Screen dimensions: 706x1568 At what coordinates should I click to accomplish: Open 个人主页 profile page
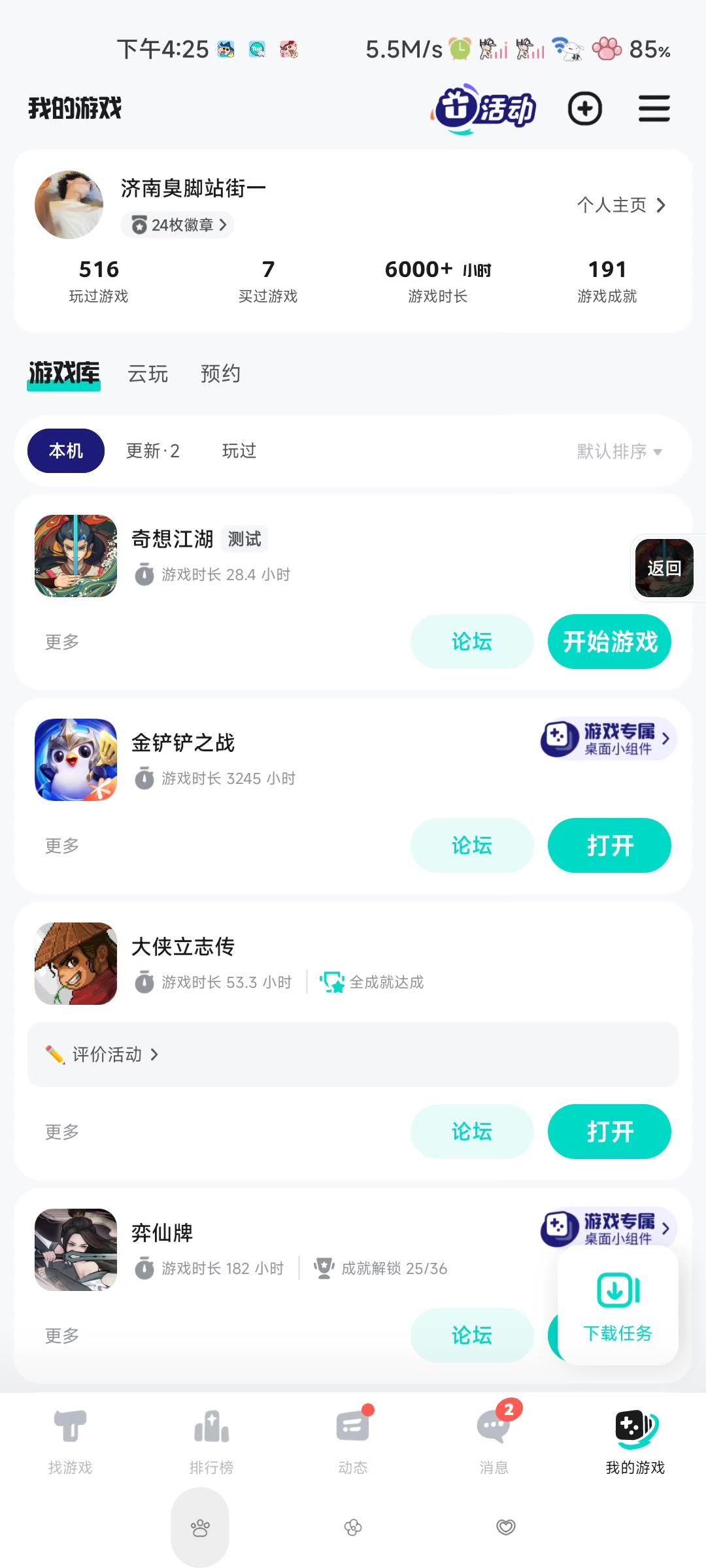pyautogui.click(x=620, y=205)
